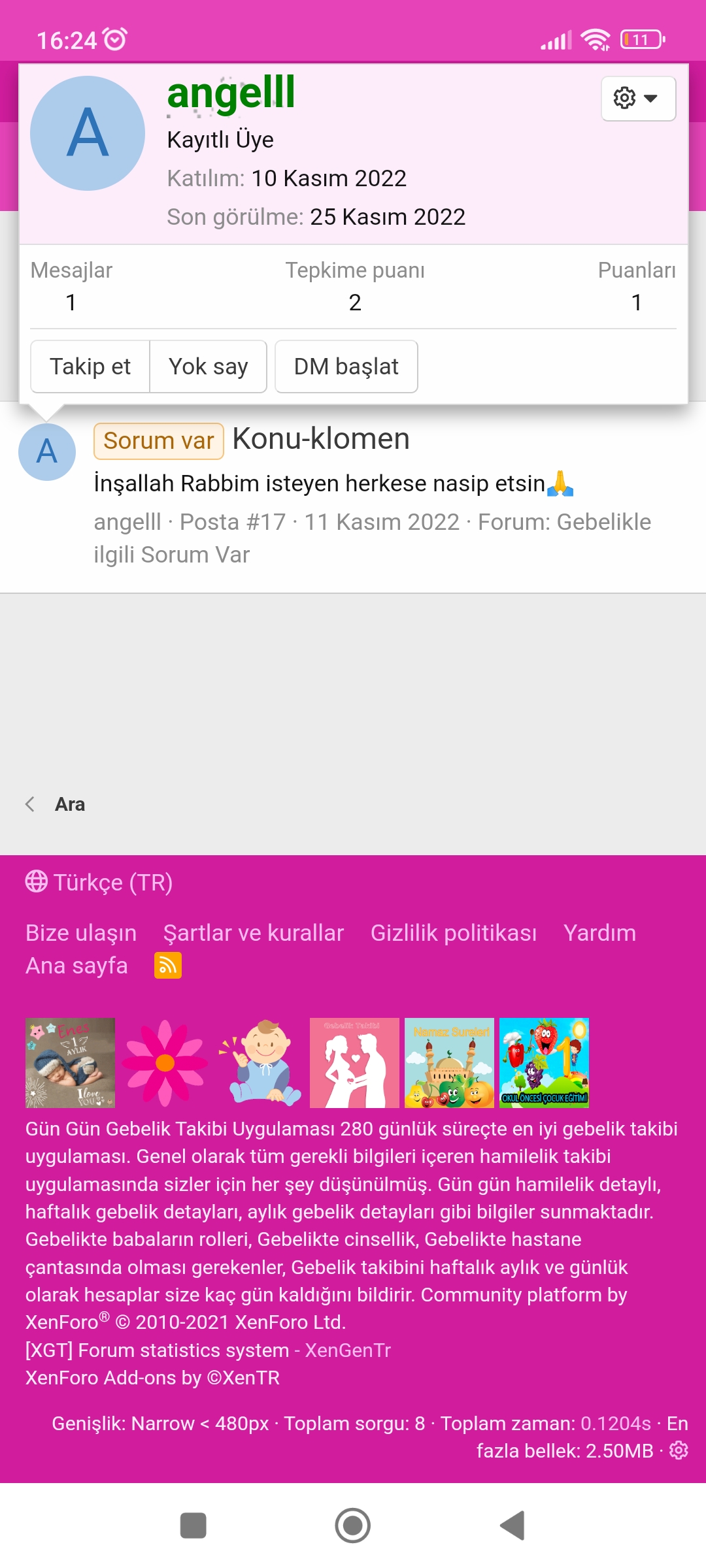Image resolution: width=706 pixels, height=1568 pixels.
Task: Open the pregnant couple app thumbnail
Action: tap(354, 1063)
